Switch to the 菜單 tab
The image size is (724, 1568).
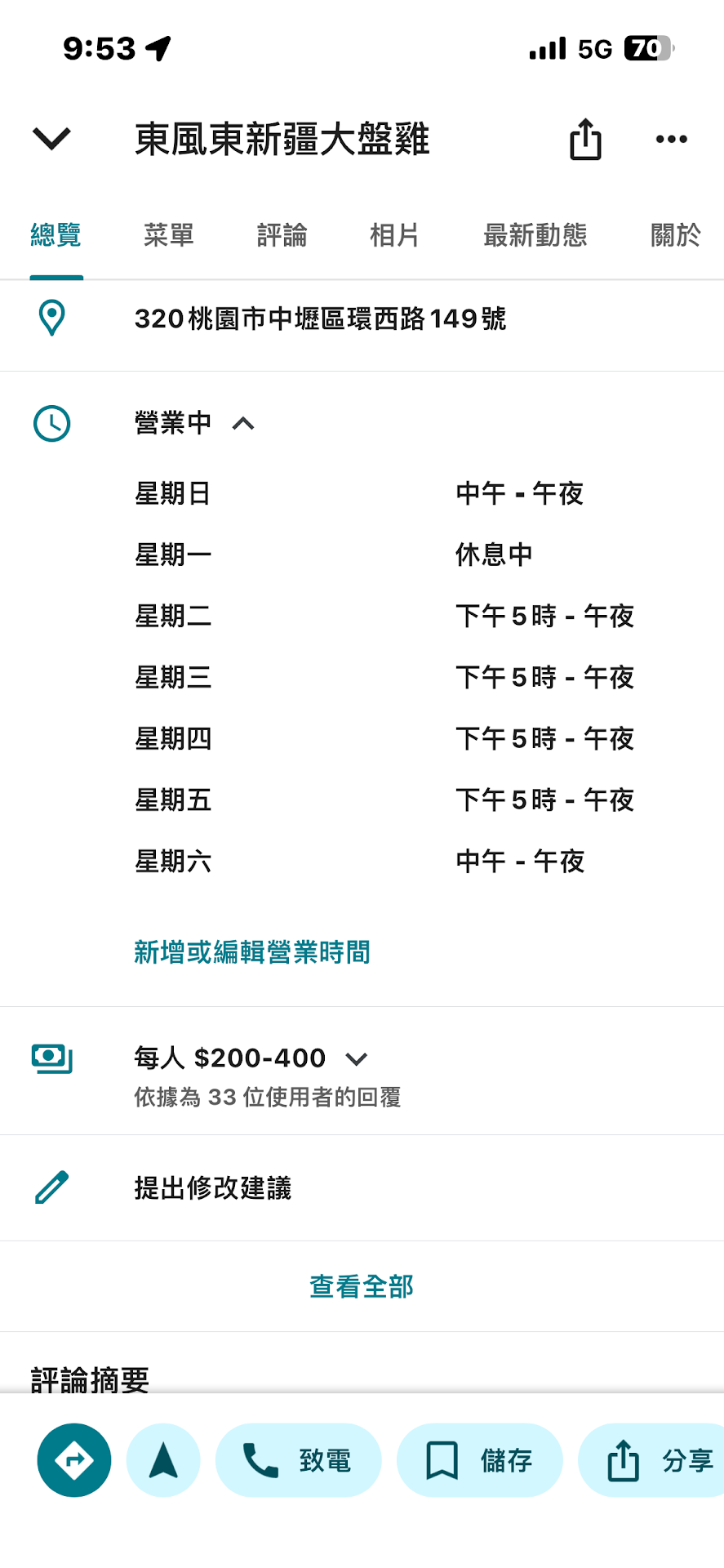169,235
